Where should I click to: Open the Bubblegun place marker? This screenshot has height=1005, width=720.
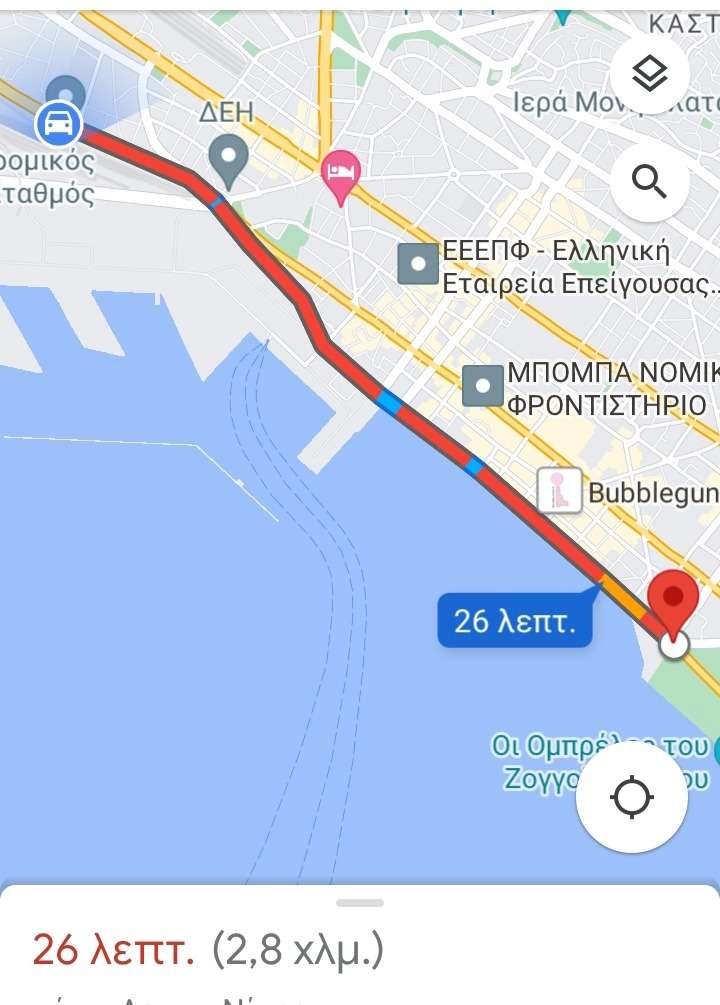coord(560,490)
